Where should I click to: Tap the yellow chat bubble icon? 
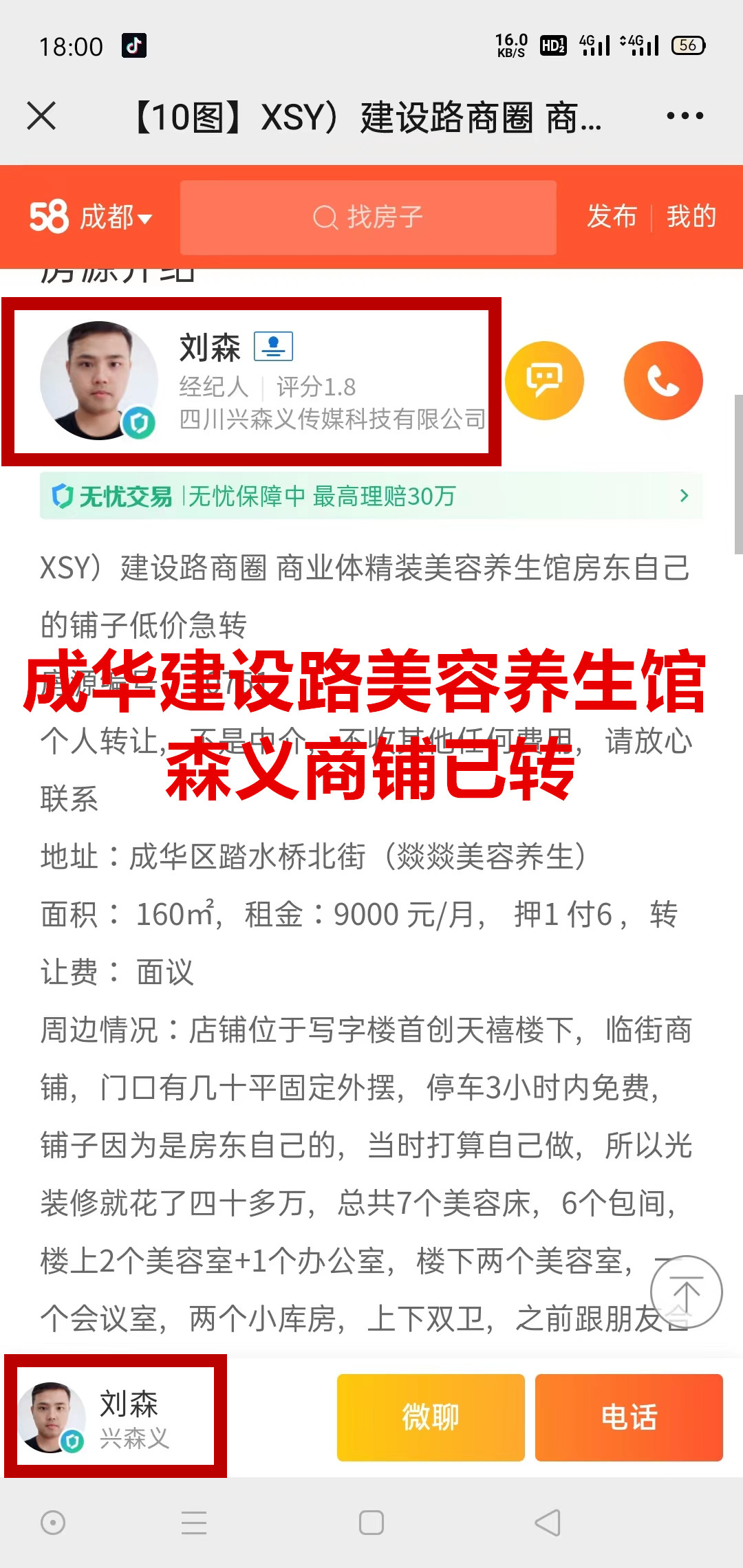pos(544,380)
